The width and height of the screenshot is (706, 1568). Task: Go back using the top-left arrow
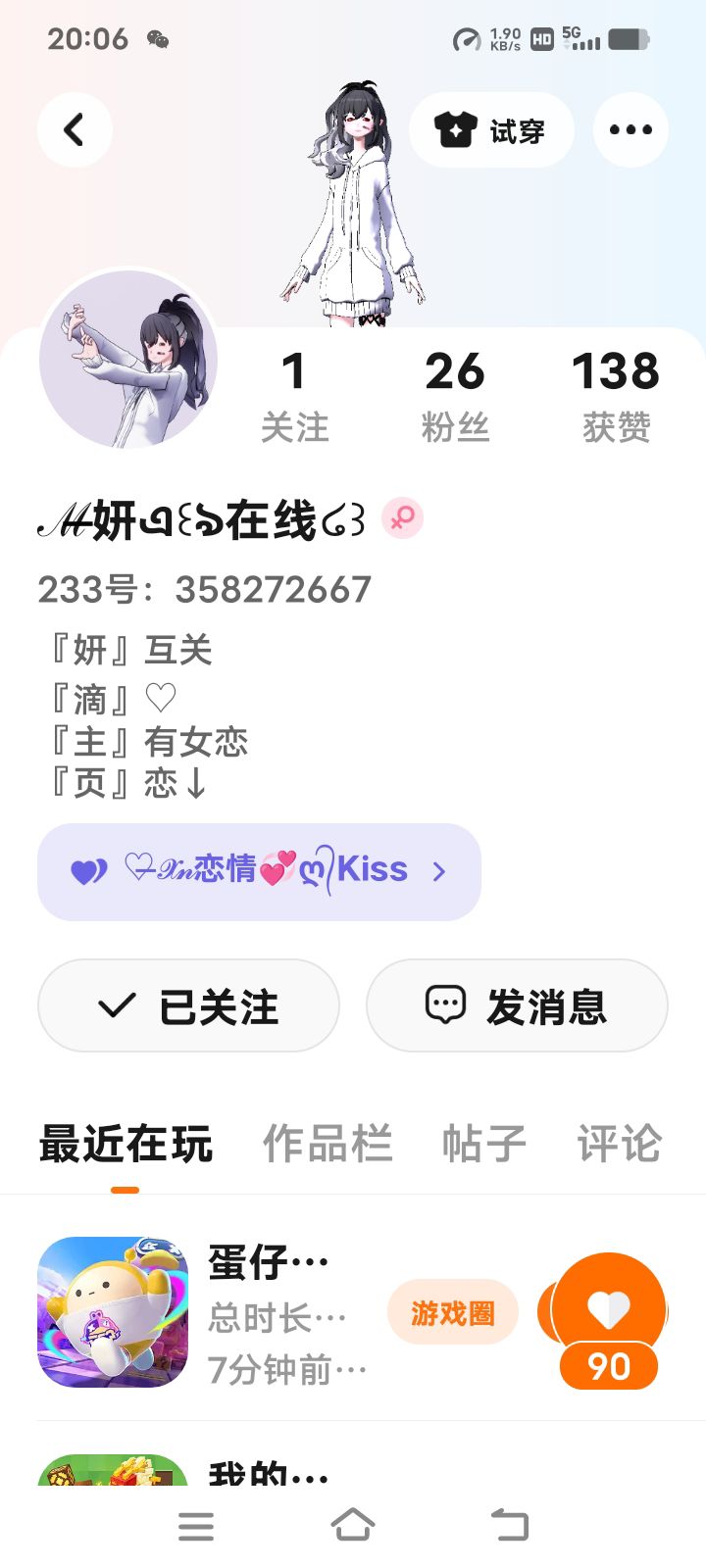click(x=75, y=129)
